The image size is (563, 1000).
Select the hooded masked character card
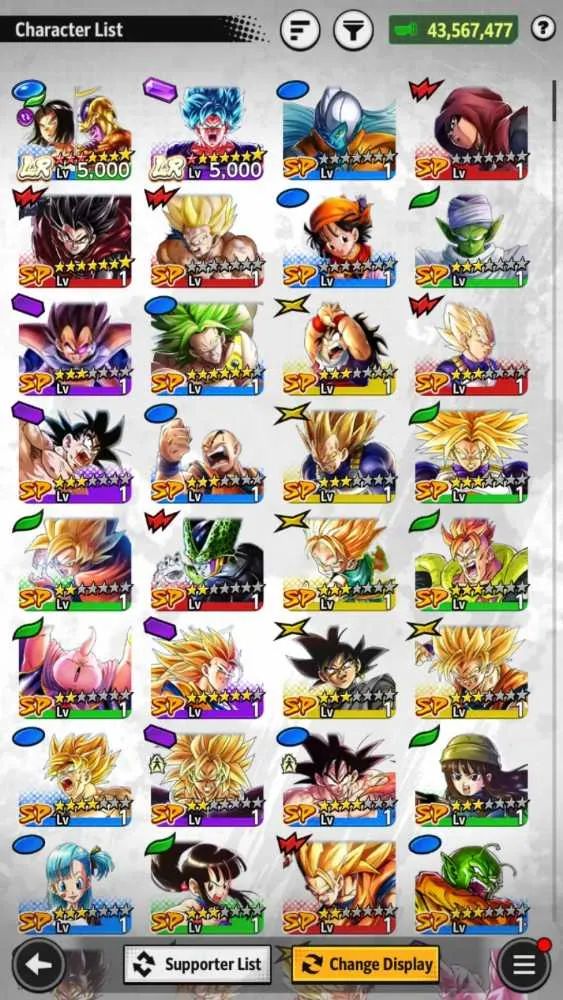point(471,133)
